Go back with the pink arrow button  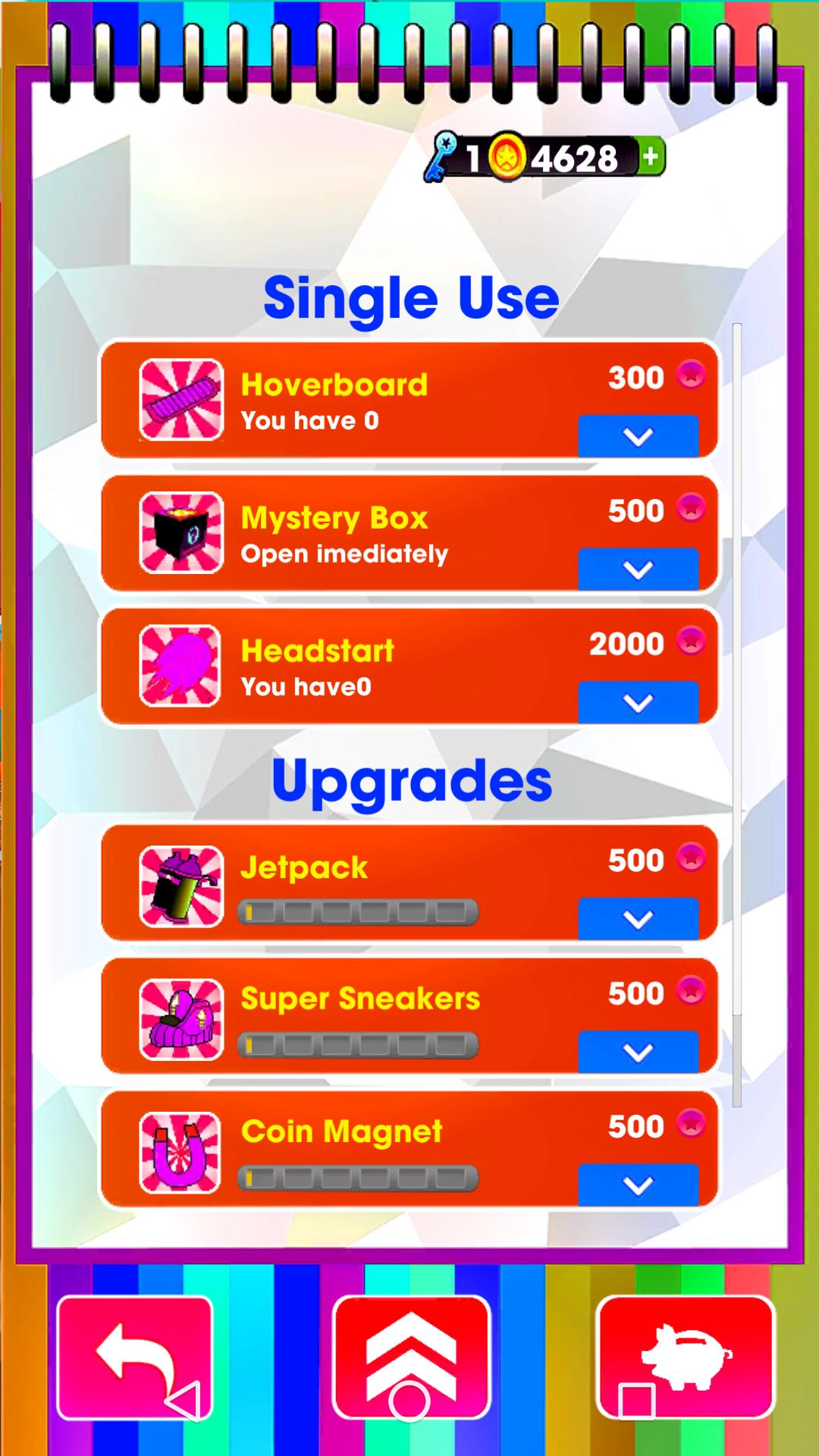(x=135, y=1357)
